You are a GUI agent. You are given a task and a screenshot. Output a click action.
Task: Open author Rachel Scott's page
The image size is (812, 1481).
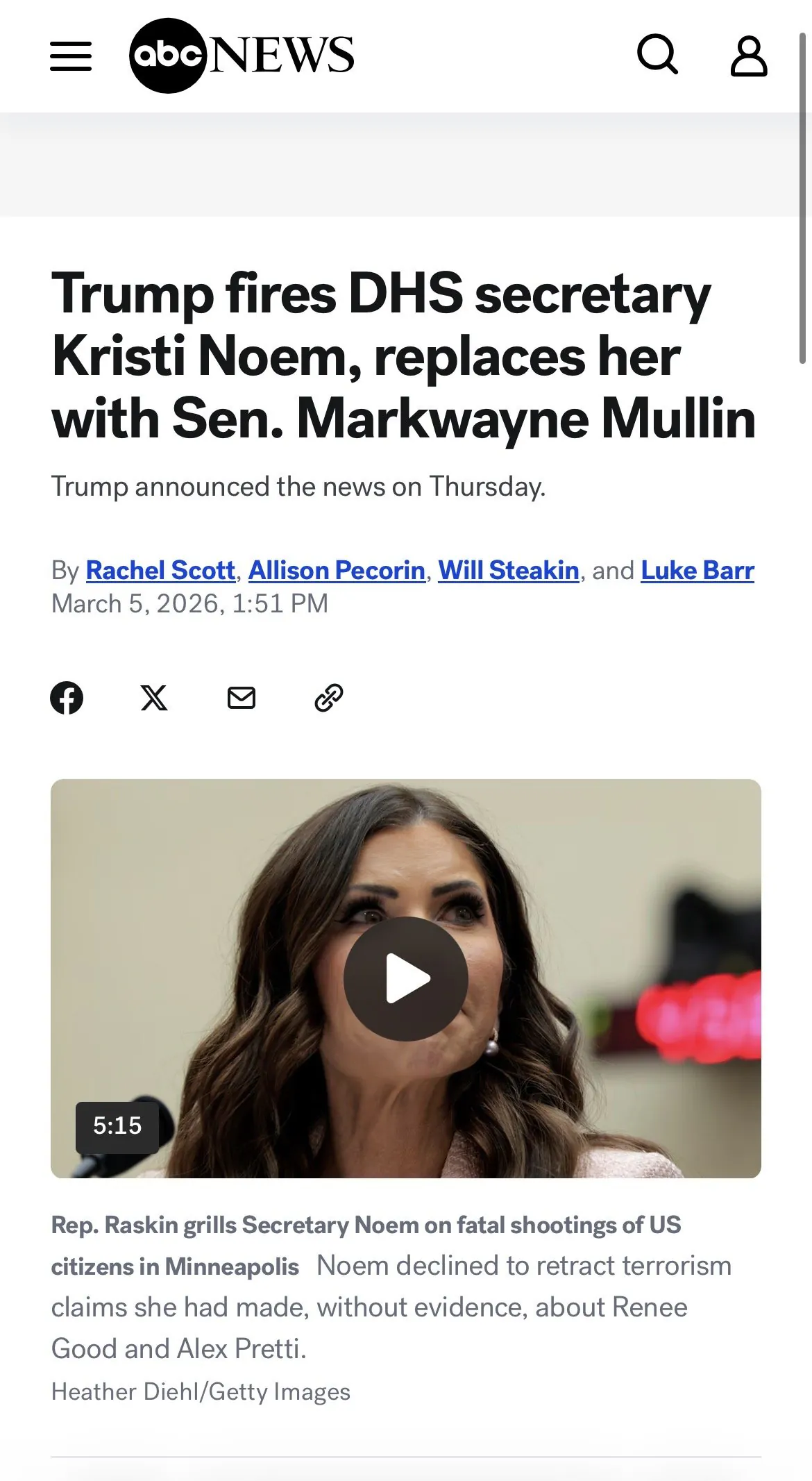[x=160, y=570]
